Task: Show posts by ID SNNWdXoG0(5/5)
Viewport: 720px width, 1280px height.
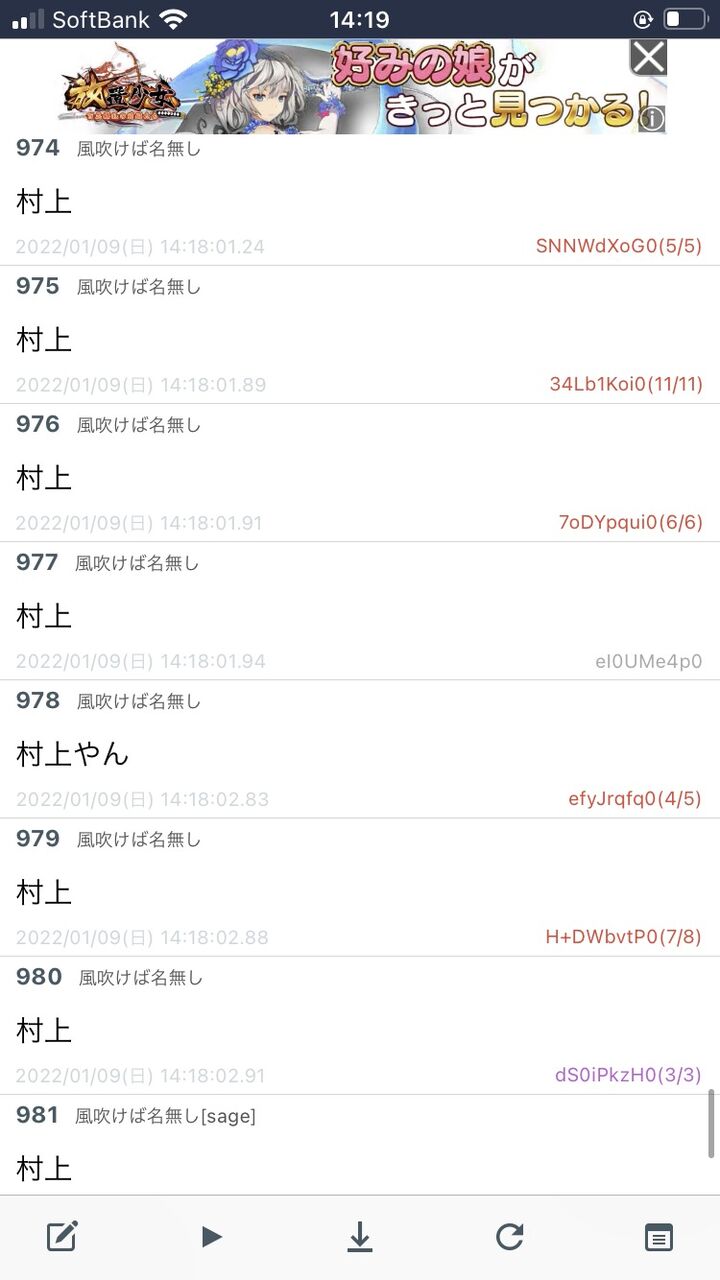Action: [619, 246]
